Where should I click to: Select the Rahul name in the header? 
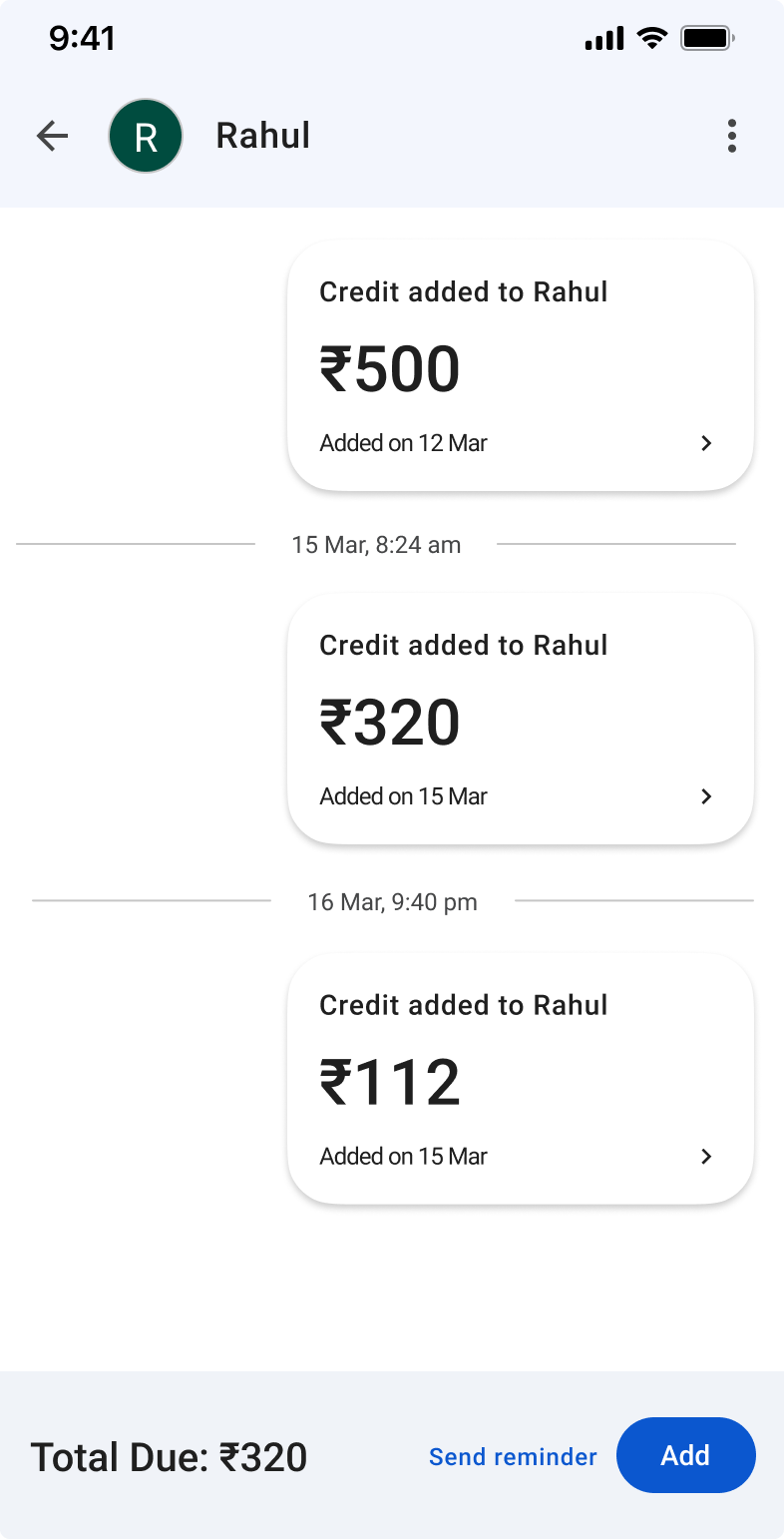[x=262, y=136]
